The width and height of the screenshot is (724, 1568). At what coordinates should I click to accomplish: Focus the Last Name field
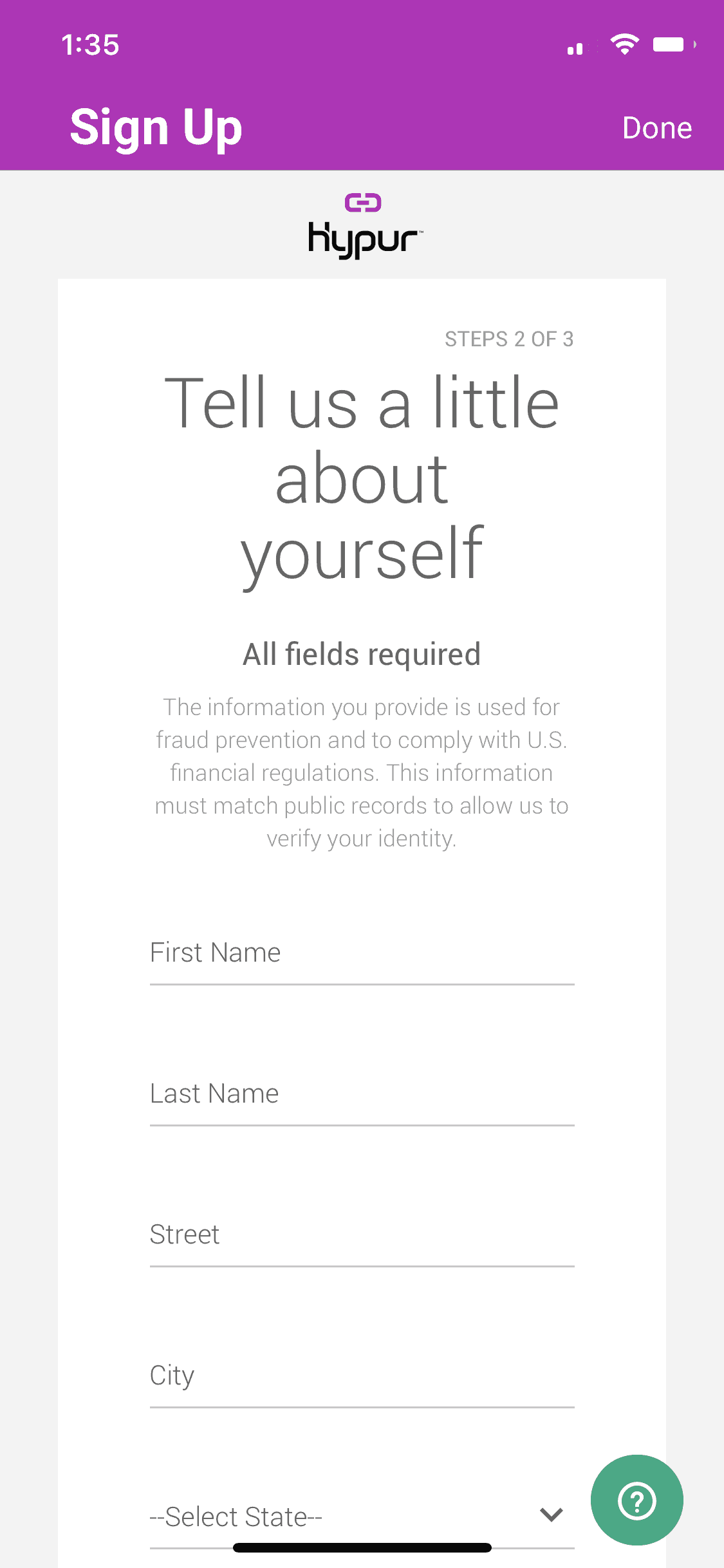[362, 1095]
